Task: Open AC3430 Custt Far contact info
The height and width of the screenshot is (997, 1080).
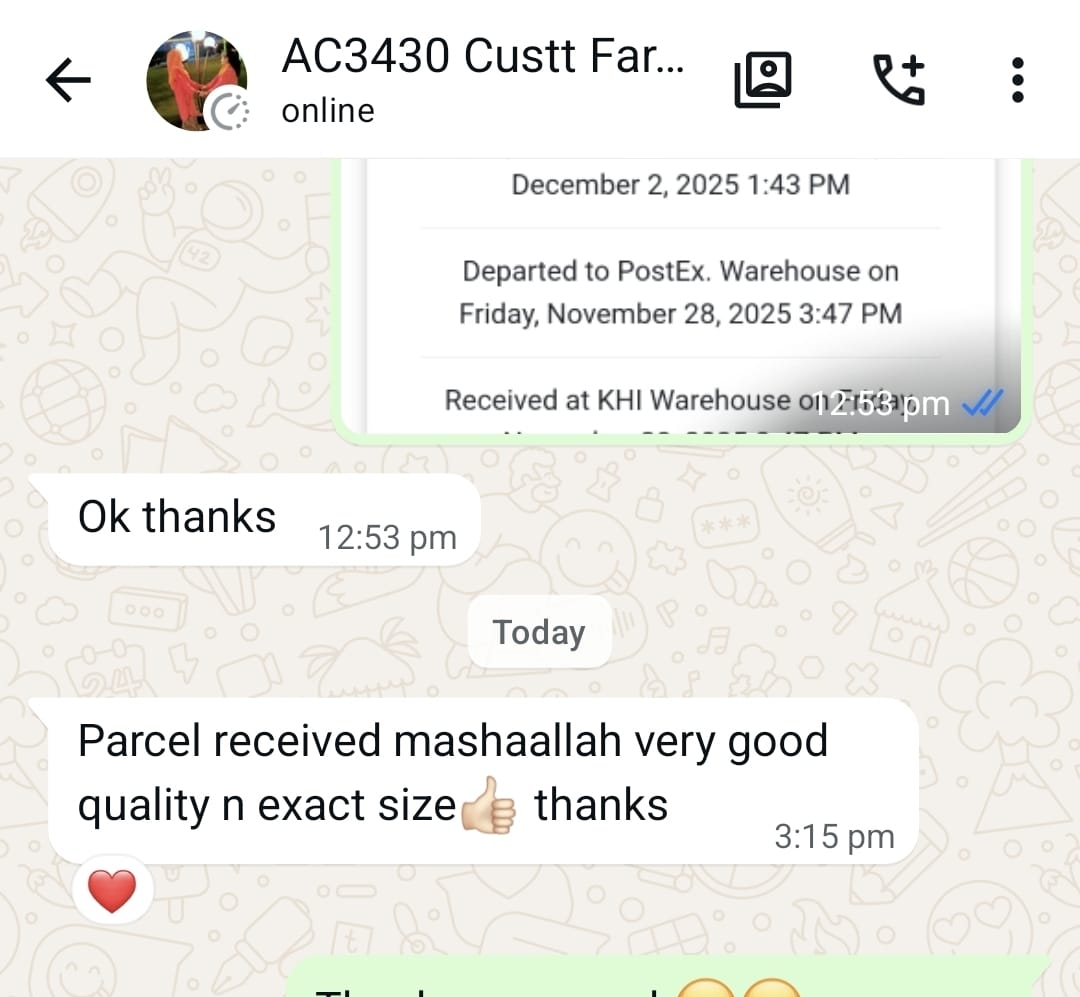Action: (x=482, y=78)
